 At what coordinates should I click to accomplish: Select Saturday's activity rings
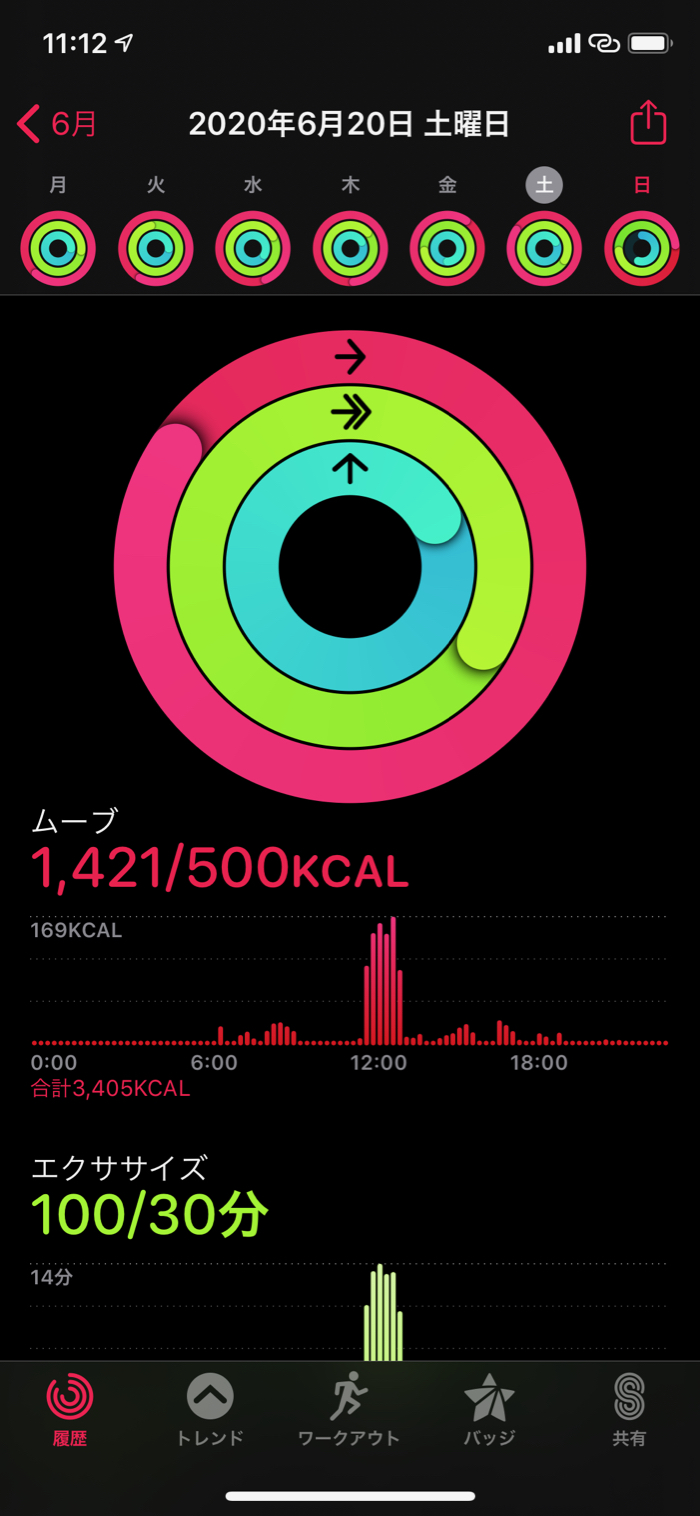[544, 248]
